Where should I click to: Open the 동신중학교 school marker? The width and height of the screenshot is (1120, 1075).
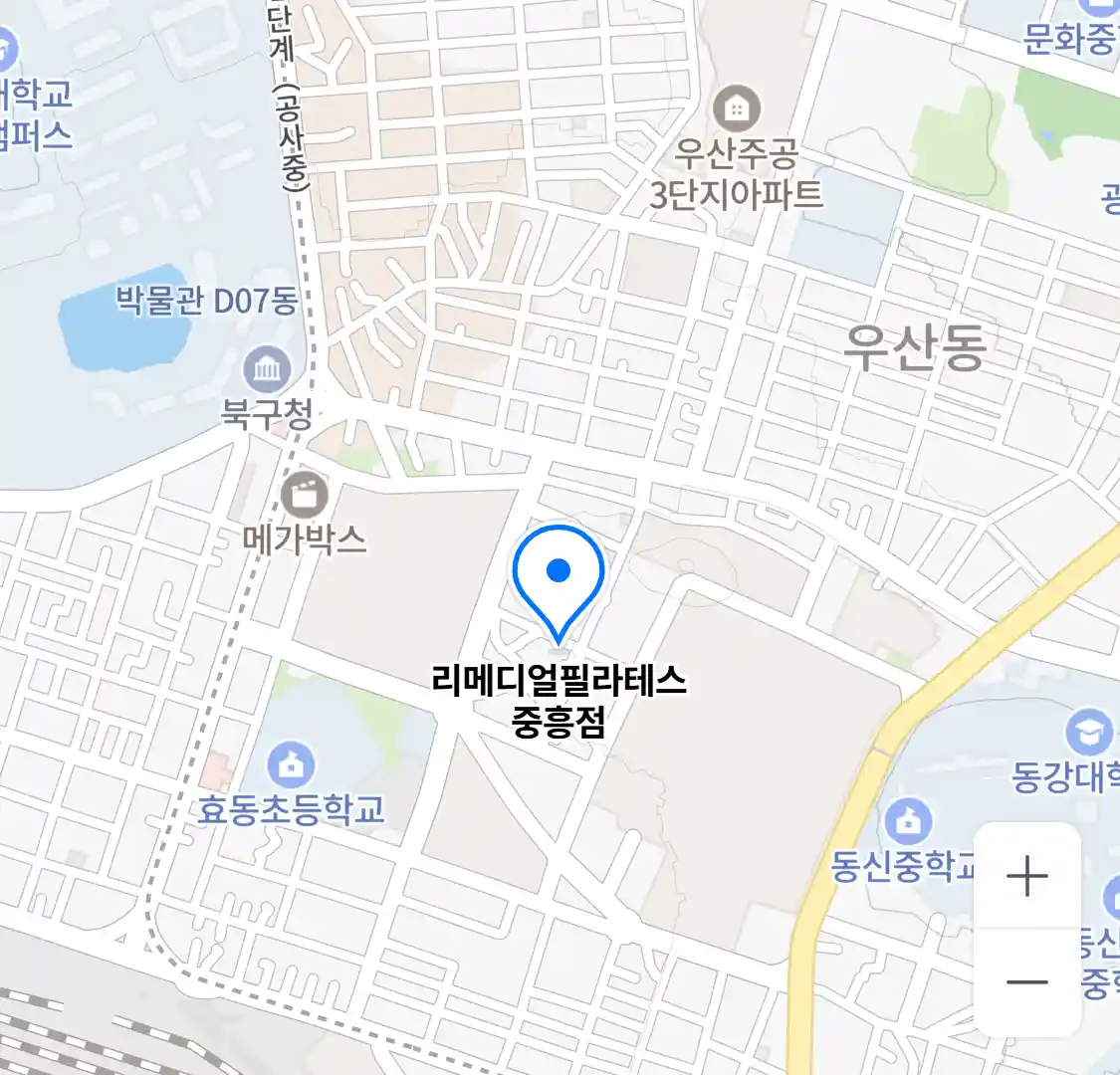(x=908, y=822)
